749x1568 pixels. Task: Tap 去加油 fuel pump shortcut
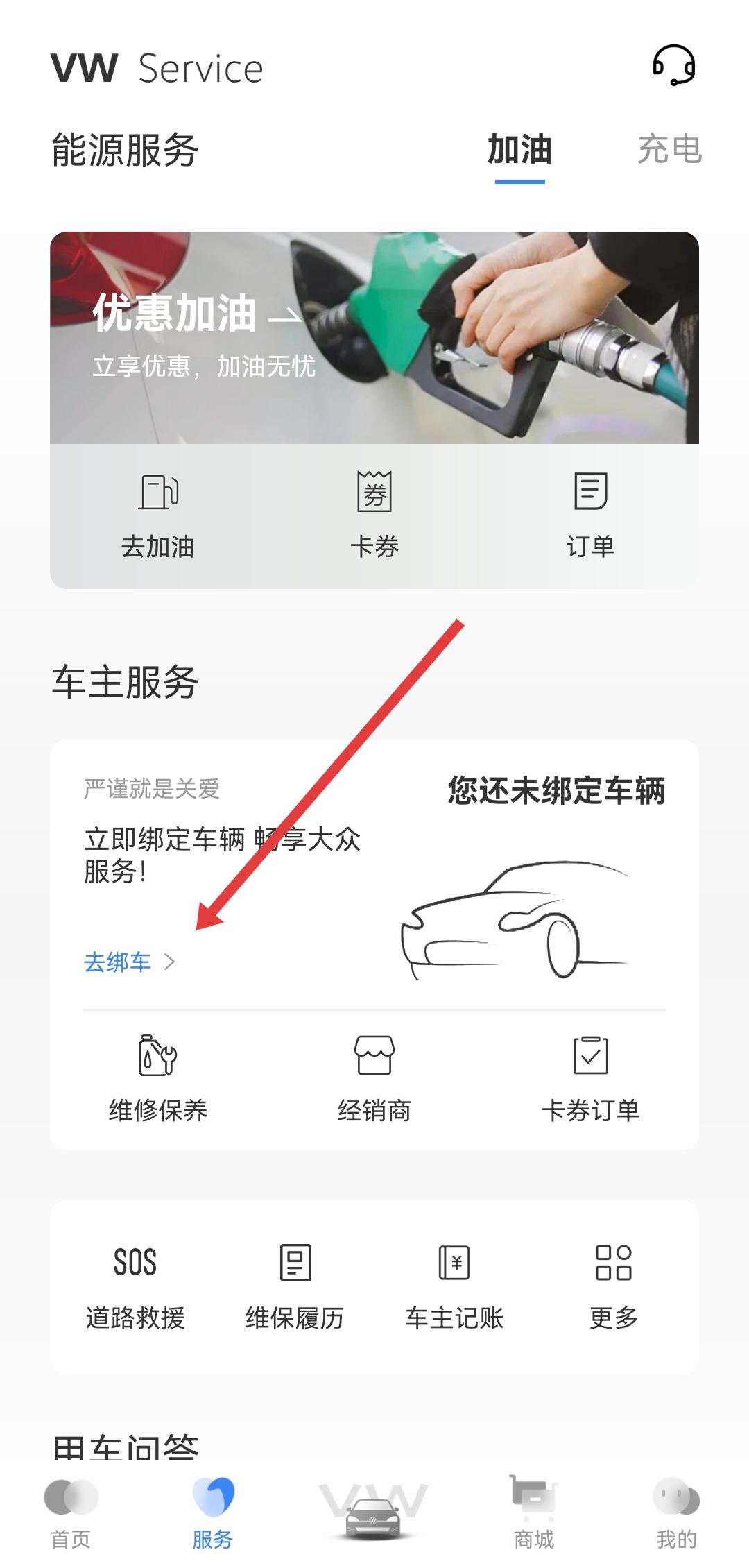[158, 515]
